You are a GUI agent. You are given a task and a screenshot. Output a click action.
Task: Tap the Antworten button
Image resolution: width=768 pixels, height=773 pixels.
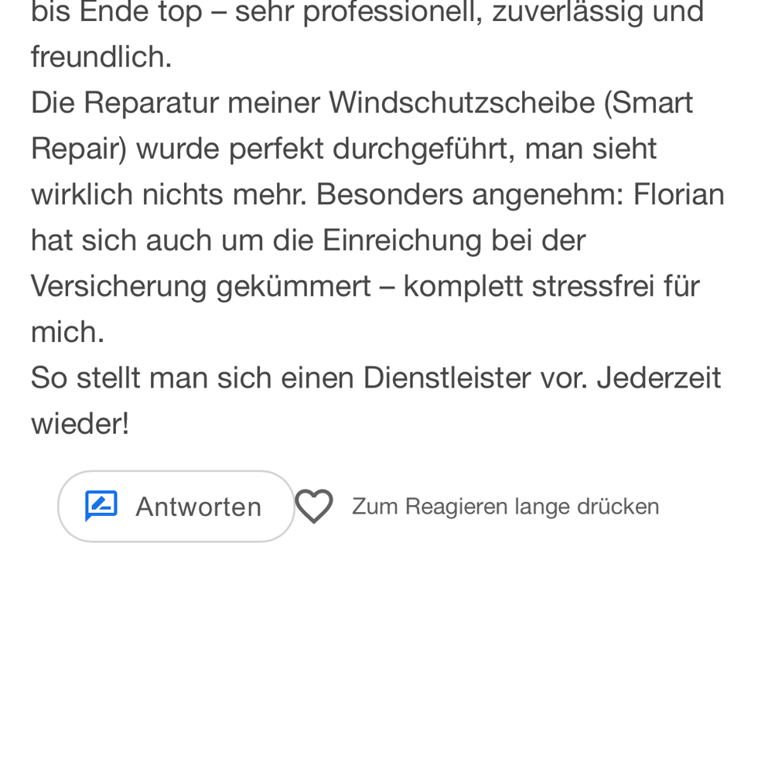[176, 506]
